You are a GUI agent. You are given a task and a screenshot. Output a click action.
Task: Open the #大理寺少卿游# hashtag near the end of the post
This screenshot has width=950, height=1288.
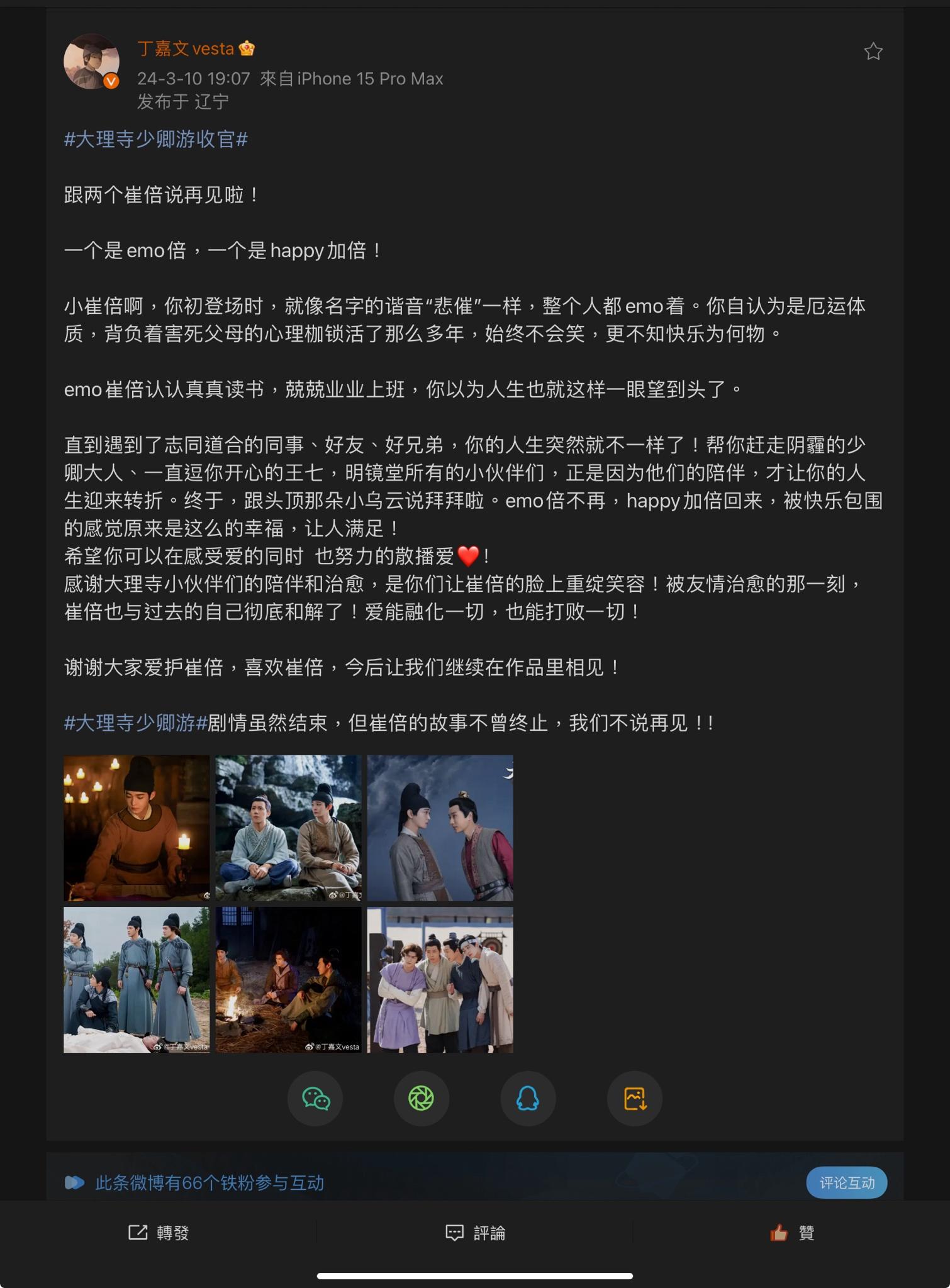coord(135,723)
